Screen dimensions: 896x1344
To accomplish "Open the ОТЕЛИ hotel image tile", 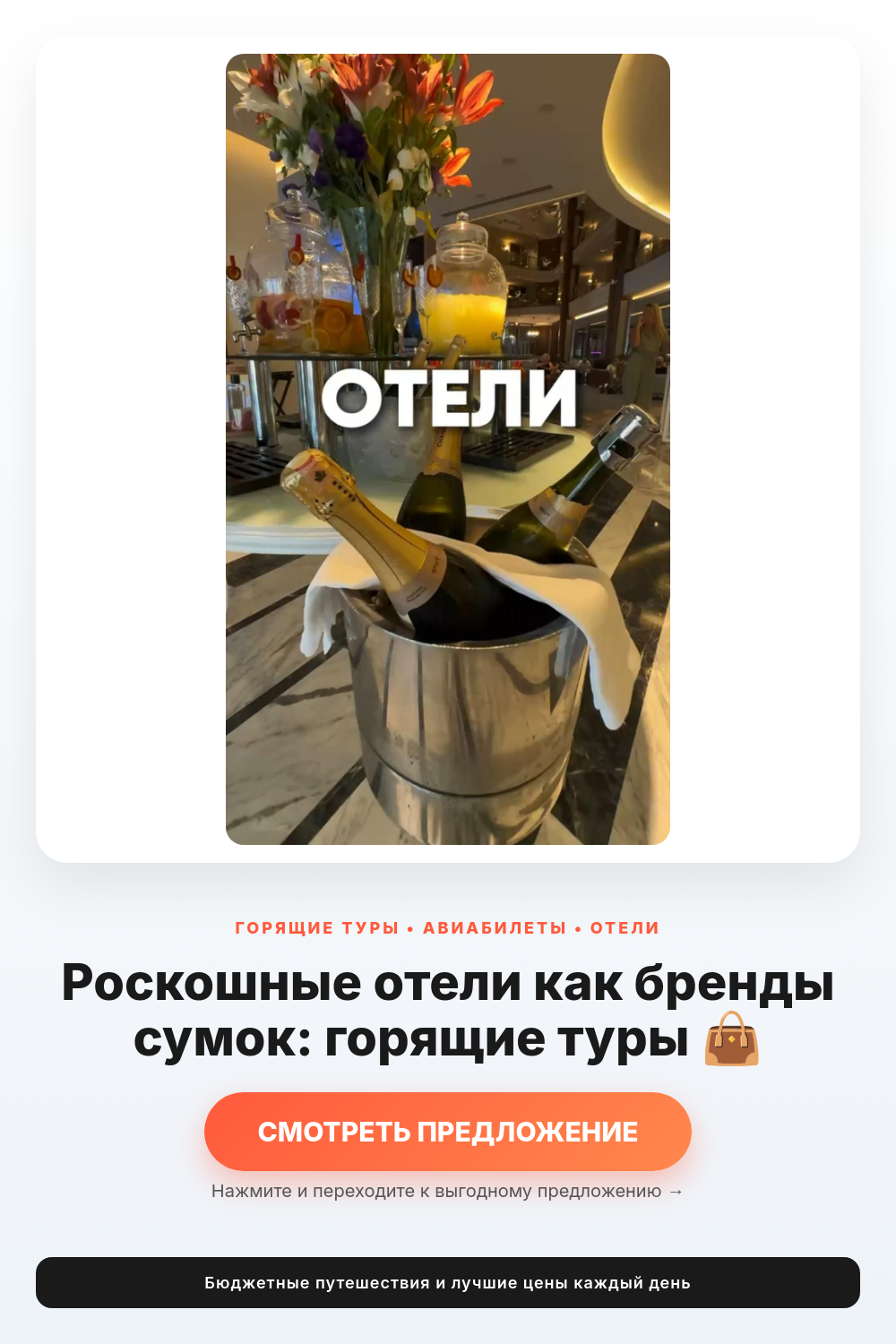I will pos(448,449).
